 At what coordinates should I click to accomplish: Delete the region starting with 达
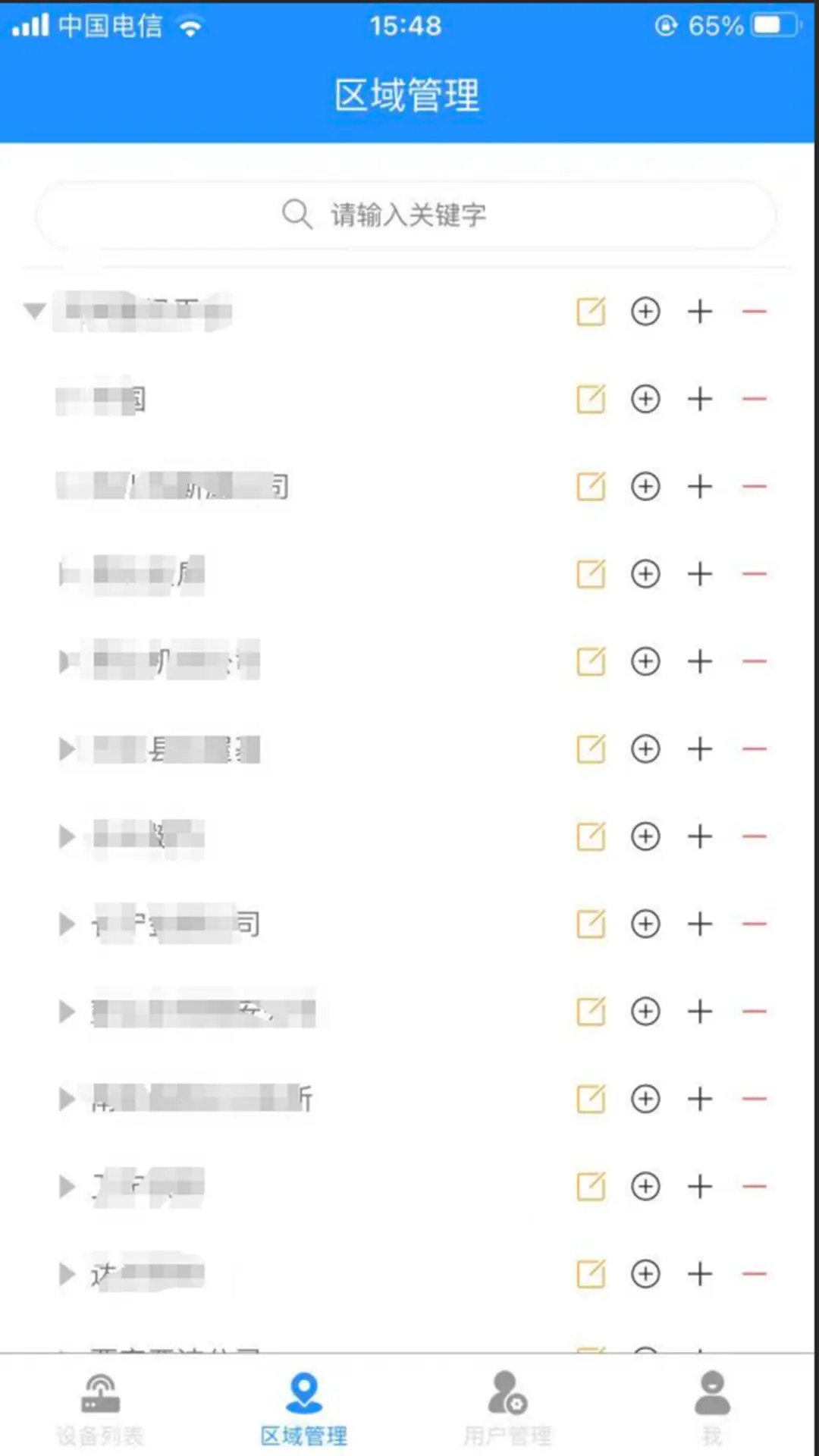755,1274
